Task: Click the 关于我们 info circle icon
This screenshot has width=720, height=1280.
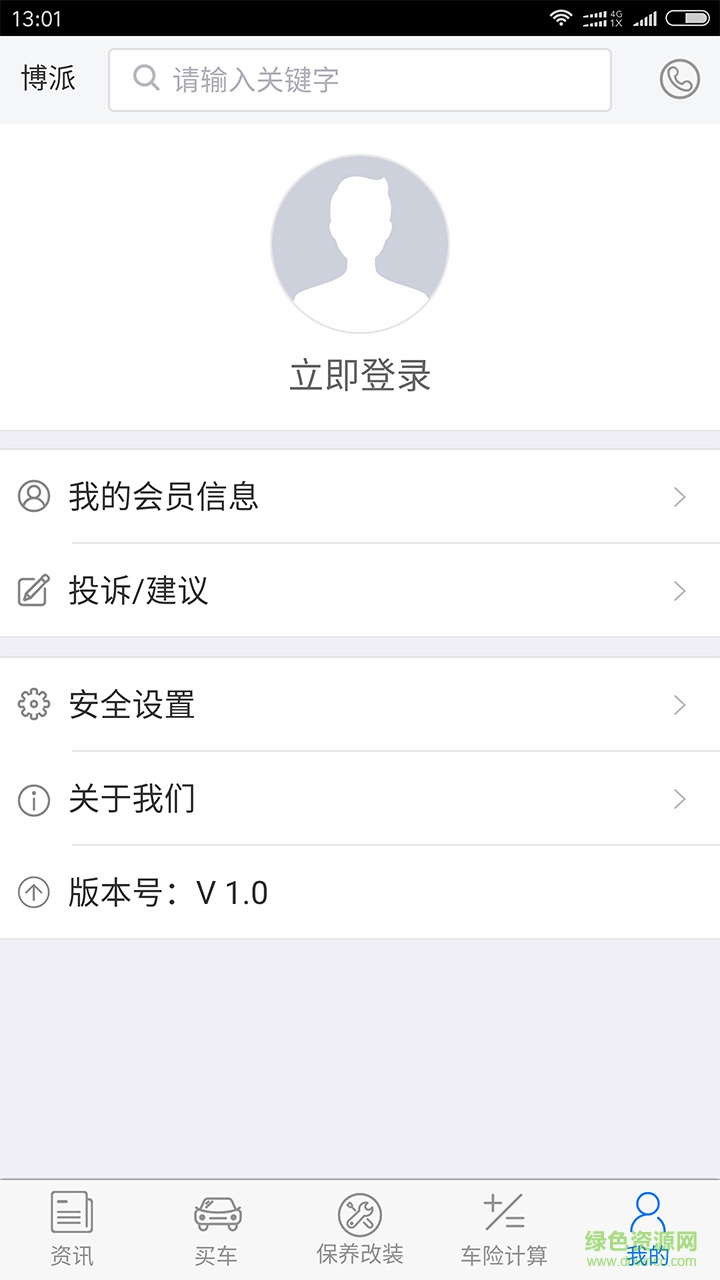Action: pyautogui.click(x=34, y=799)
